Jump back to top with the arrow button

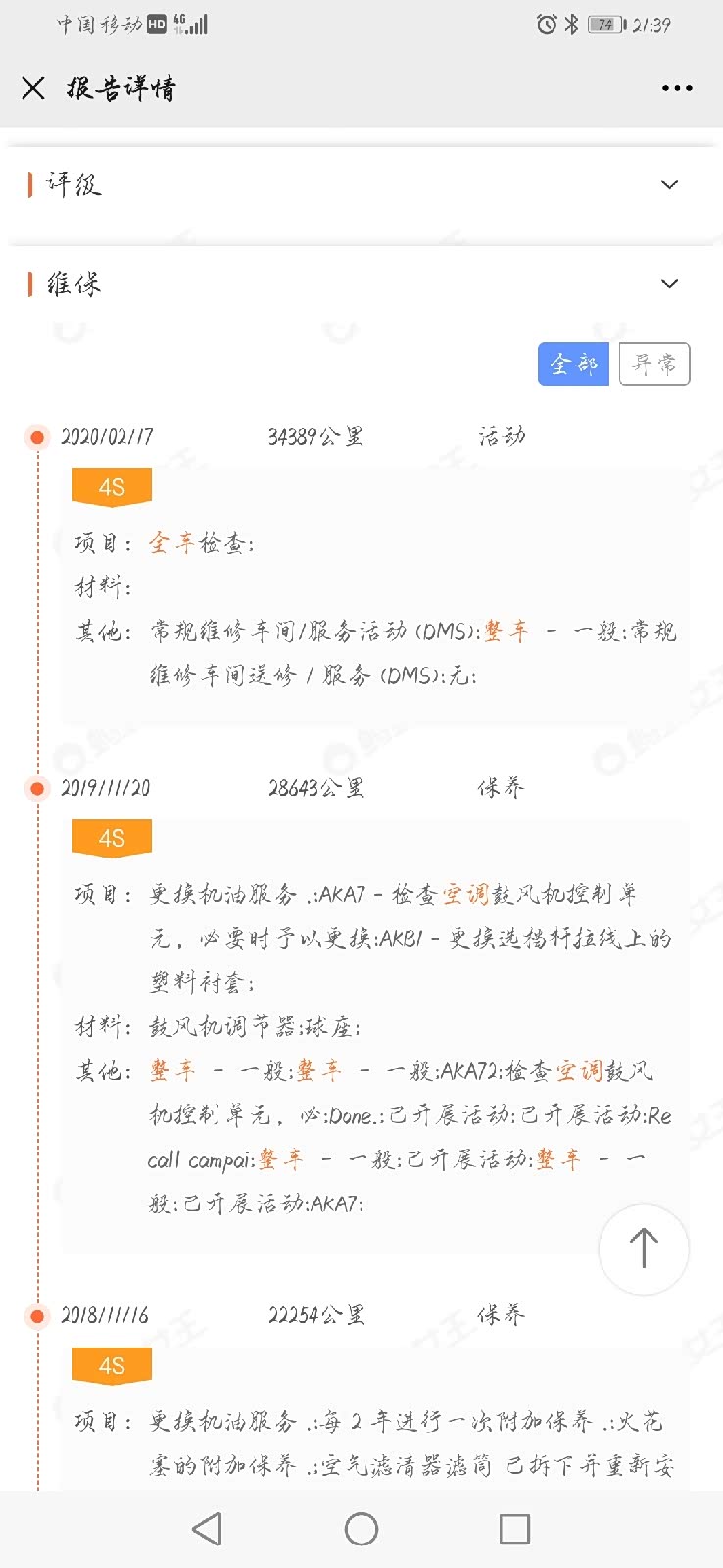click(643, 1249)
